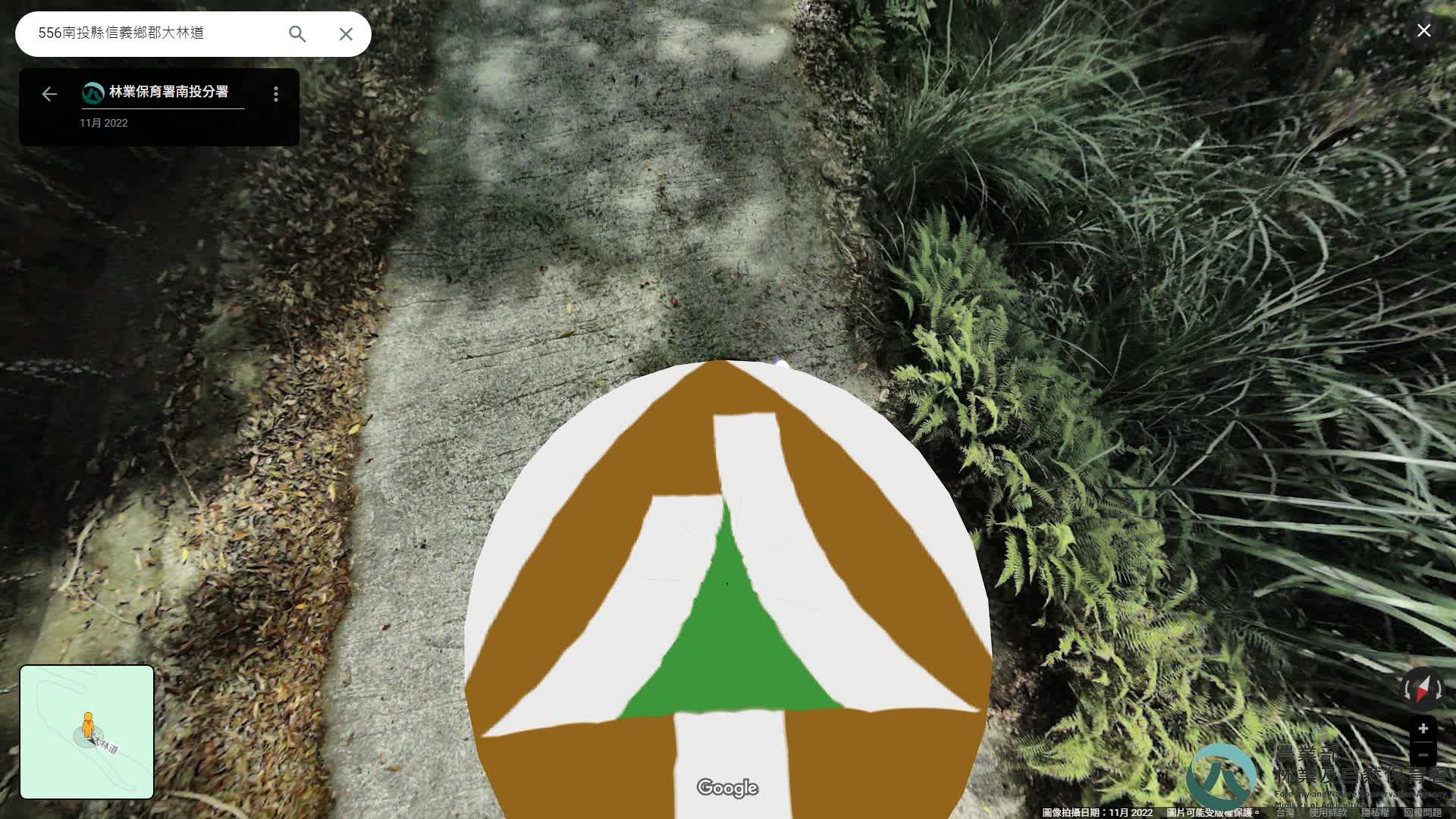The height and width of the screenshot is (819, 1456).
Task: Zoom out with the minus button
Action: coord(1423,755)
